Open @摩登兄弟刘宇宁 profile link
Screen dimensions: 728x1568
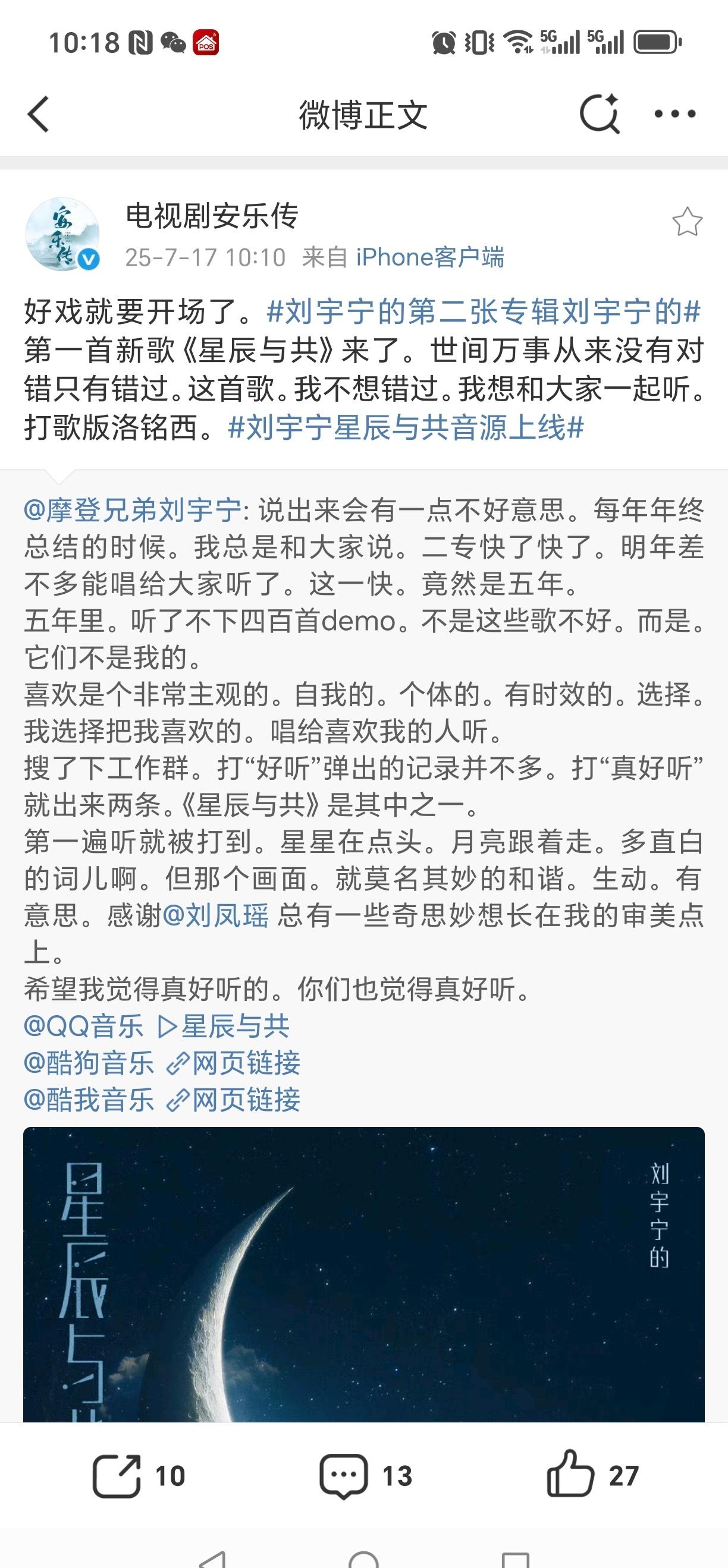(x=133, y=509)
